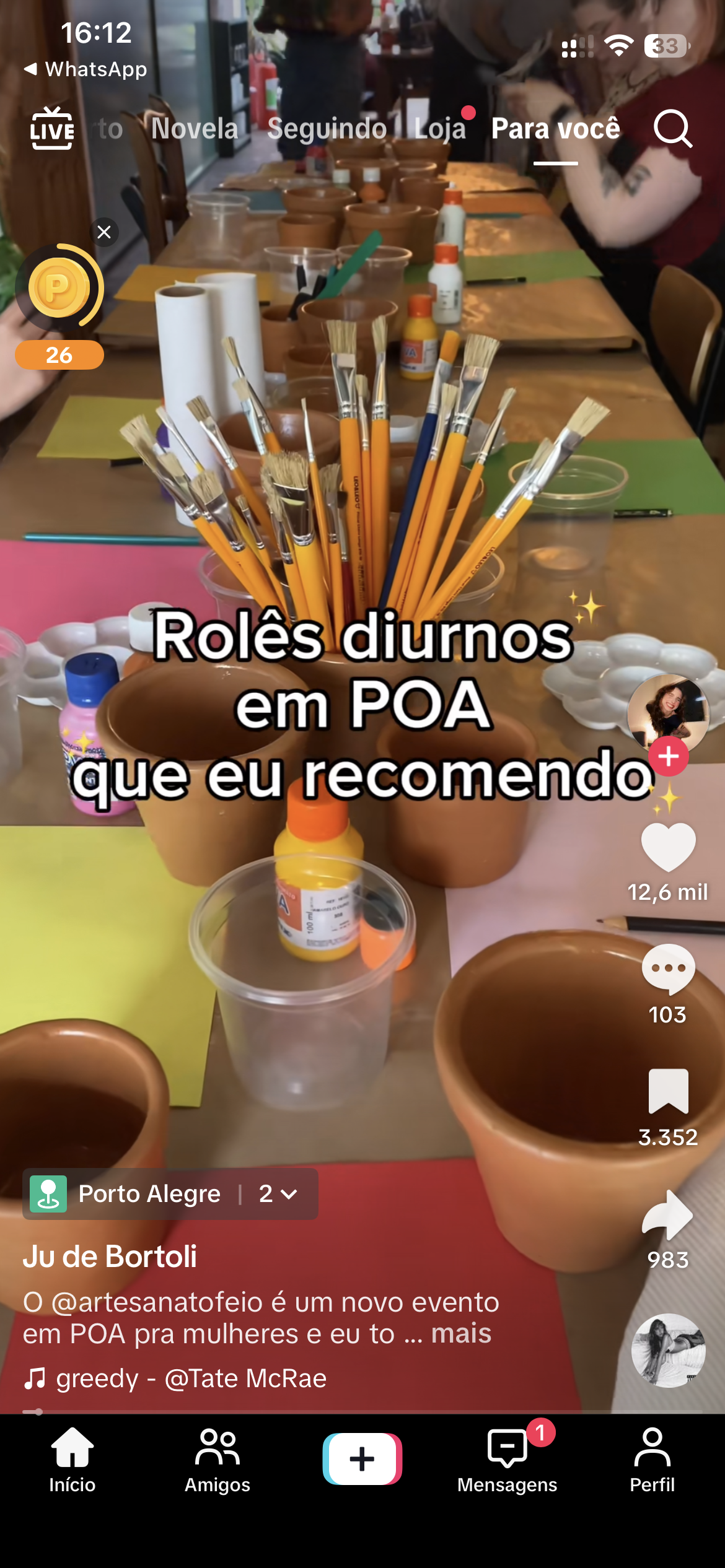Image resolution: width=725 pixels, height=1568 pixels.
Task: Open the Mensagens tab
Action: pos(507,1461)
